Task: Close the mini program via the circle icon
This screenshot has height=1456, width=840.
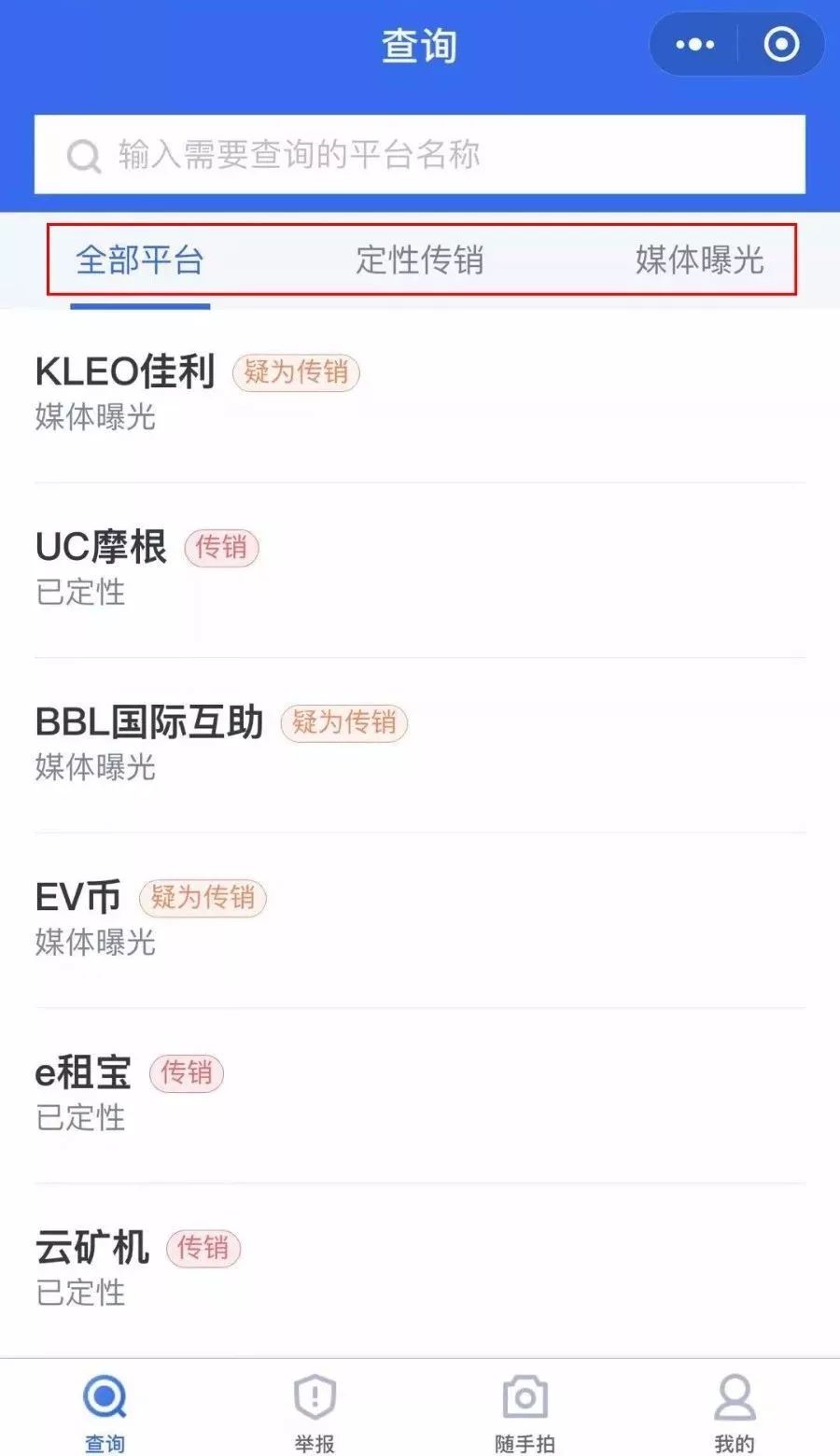Action: point(781,45)
